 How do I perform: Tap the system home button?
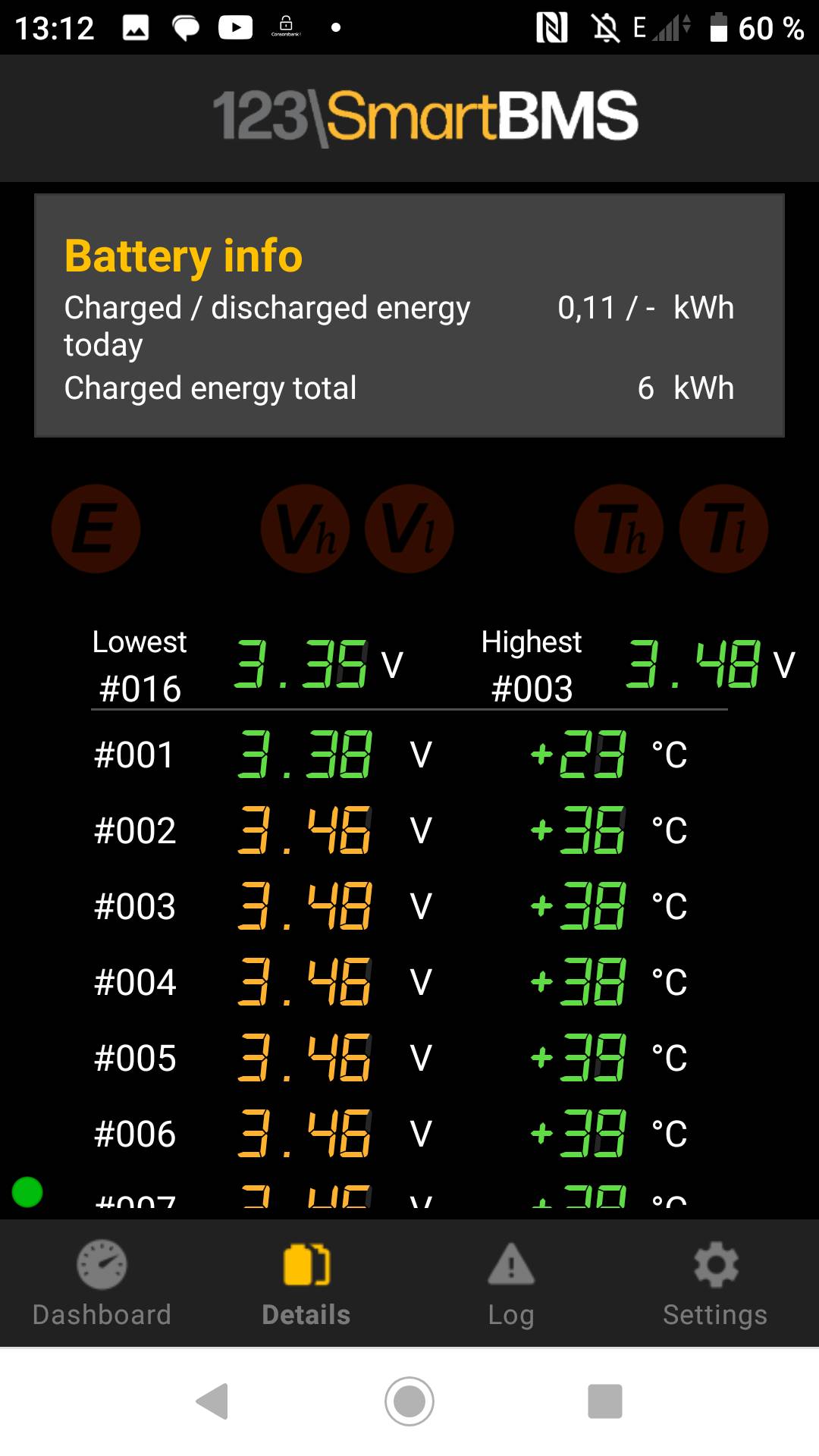(409, 1401)
